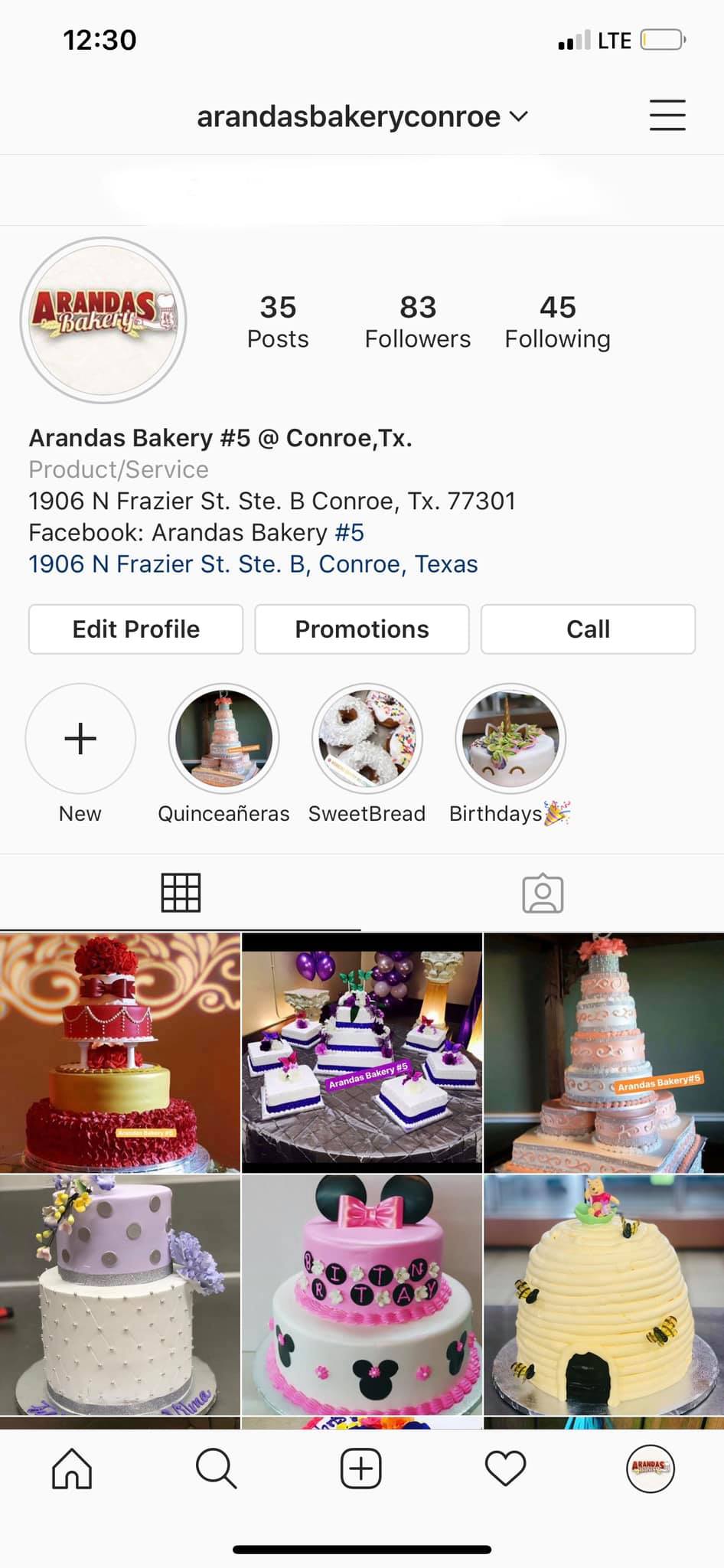Tap the Call button
Image resolution: width=724 pixels, height=1568 pixels.
587,629
